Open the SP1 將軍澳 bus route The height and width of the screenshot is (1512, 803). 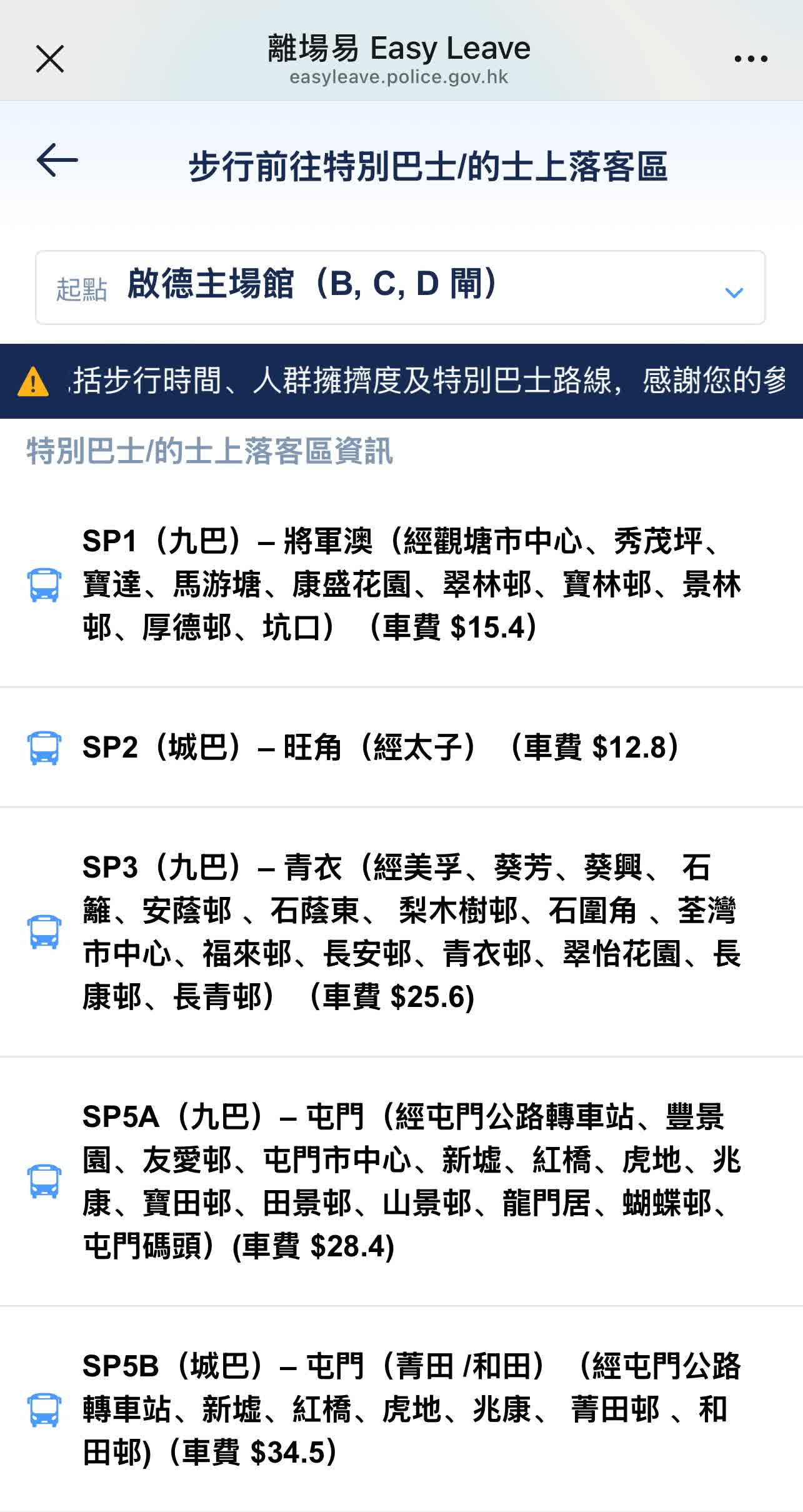click(401, 585)
